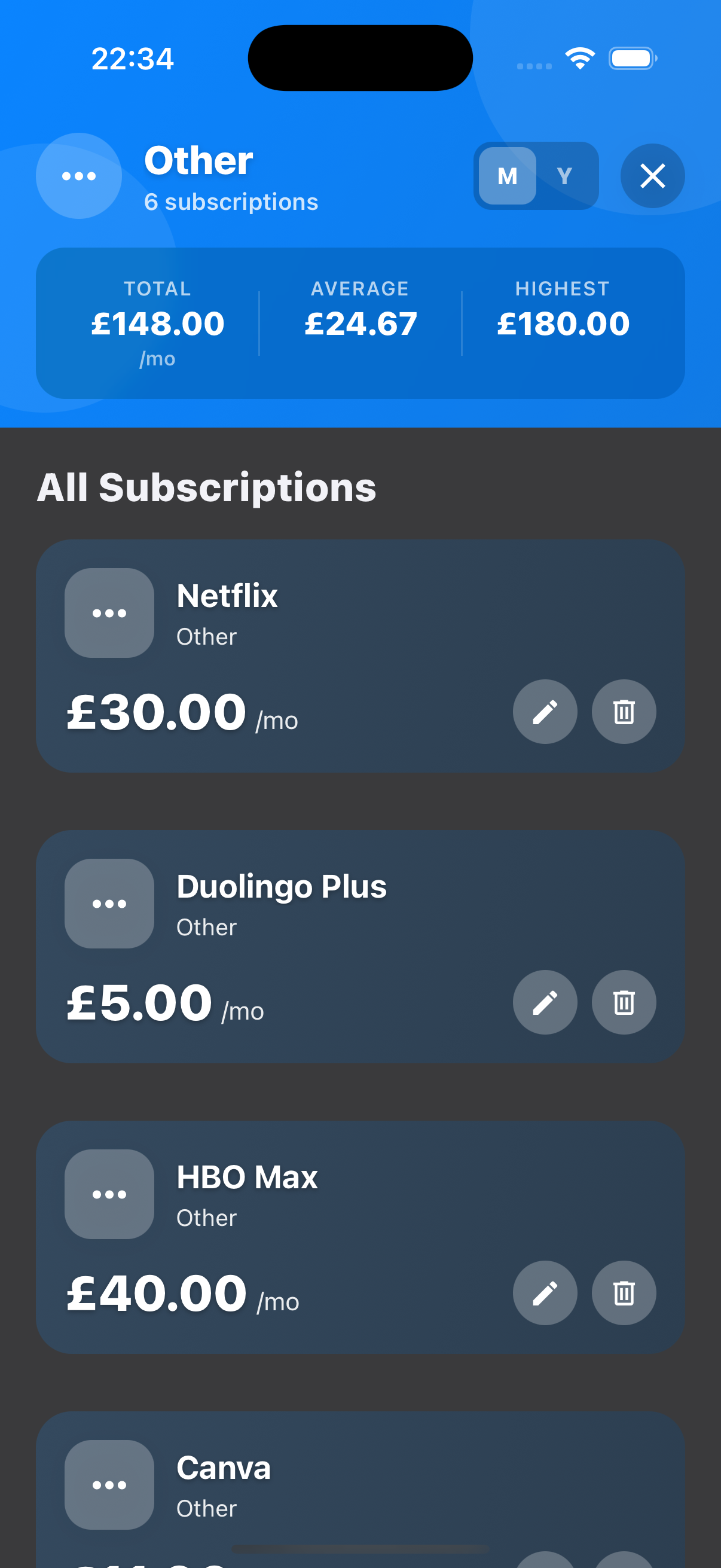
Task: Edit the Netflix subscription
Action: 545,711
